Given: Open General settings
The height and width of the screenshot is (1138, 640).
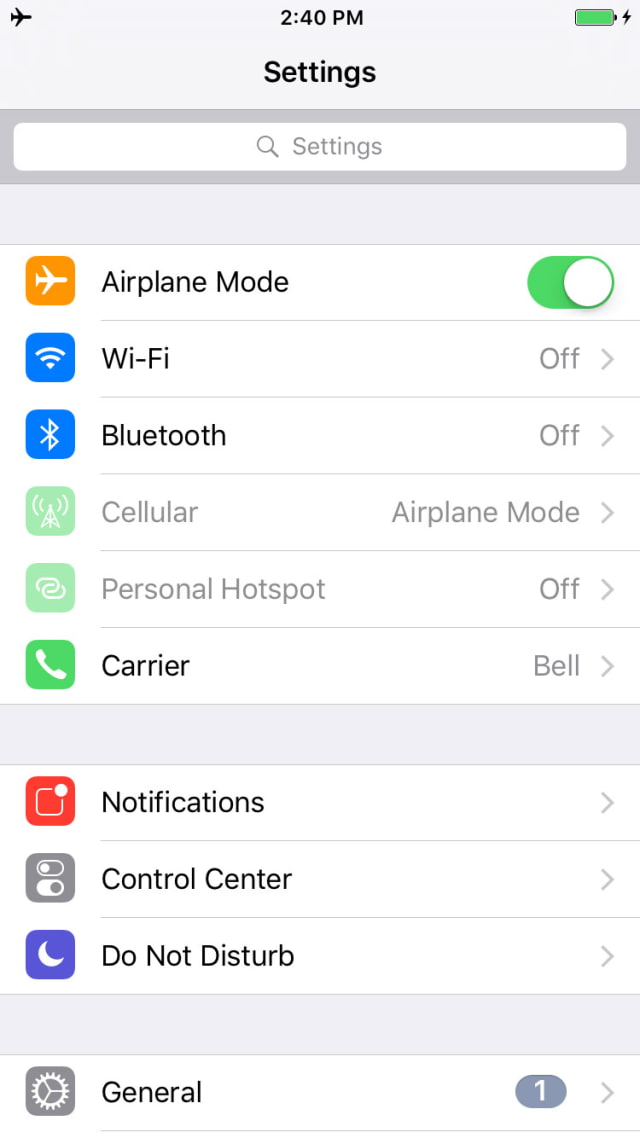Looking at the screenshot, I should tap(320, 1092).
